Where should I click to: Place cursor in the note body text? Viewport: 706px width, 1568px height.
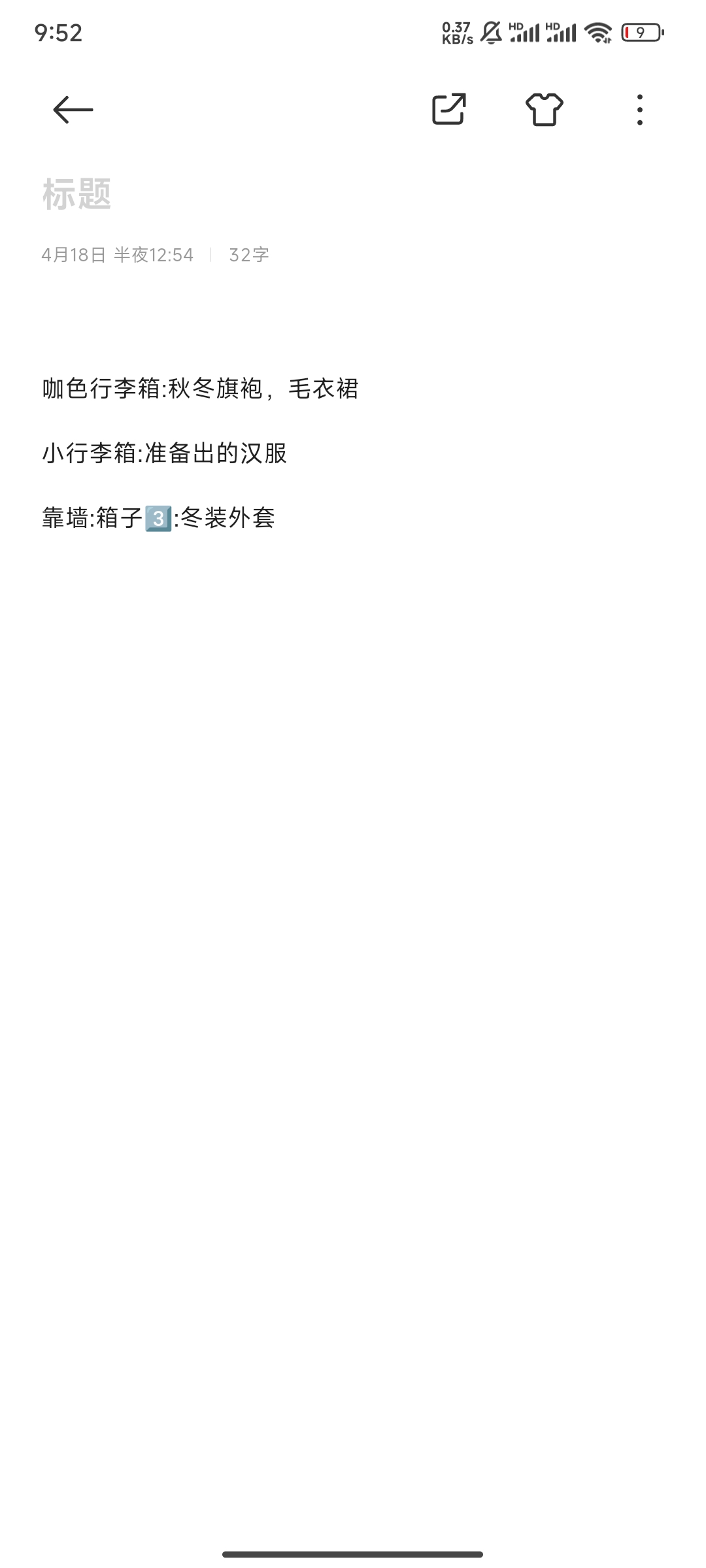coord(201,453)
